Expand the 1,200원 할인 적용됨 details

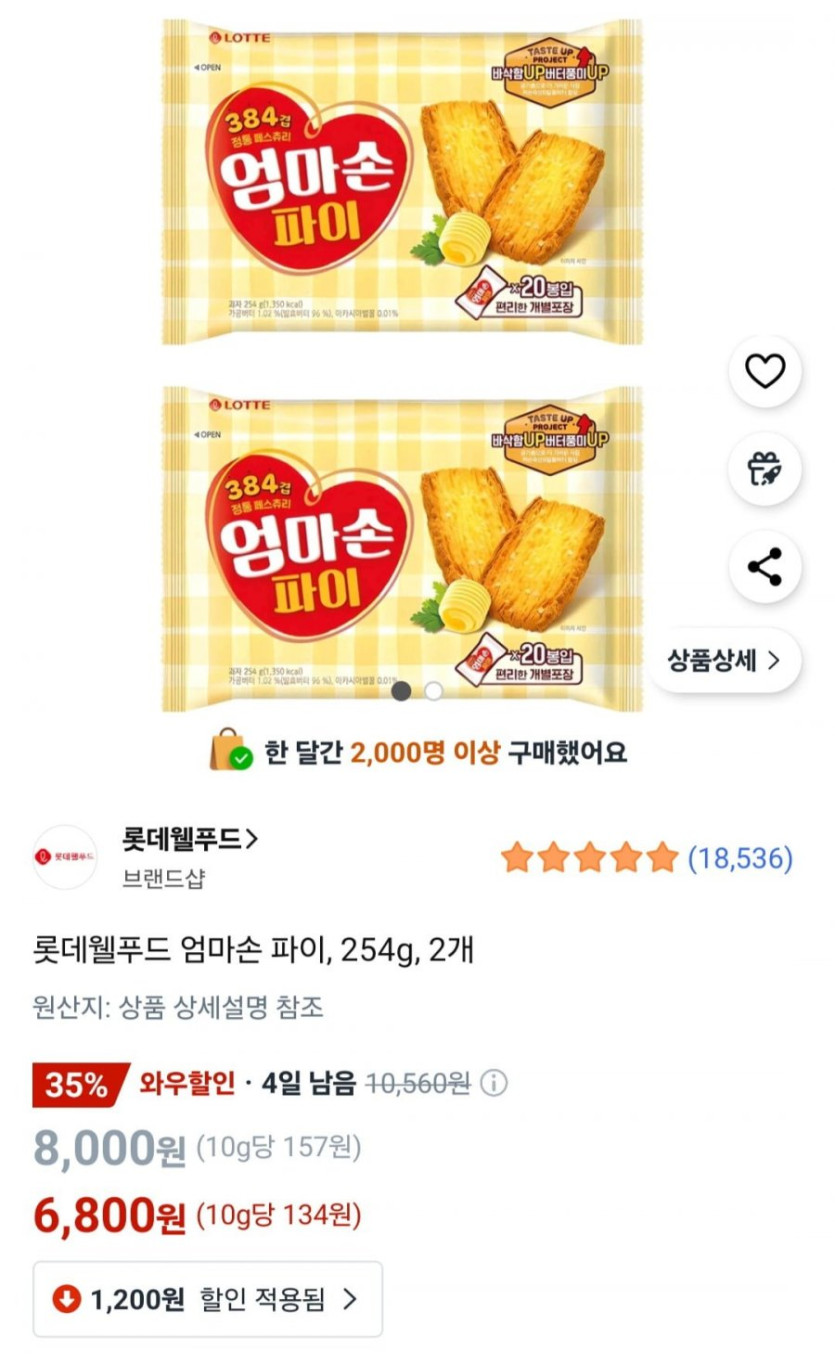click(208, 1299)
